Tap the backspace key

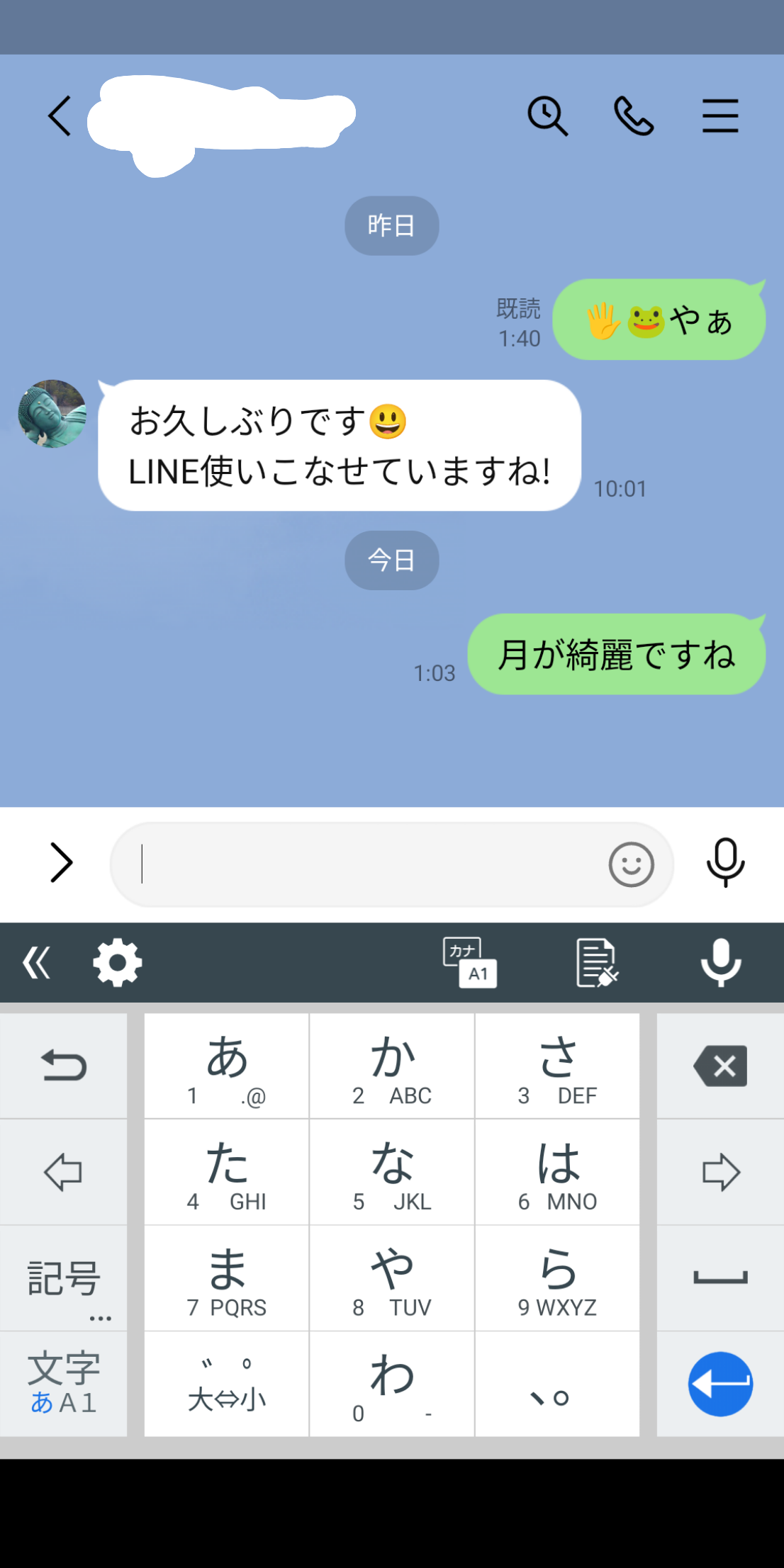(x=720, y=1066)
